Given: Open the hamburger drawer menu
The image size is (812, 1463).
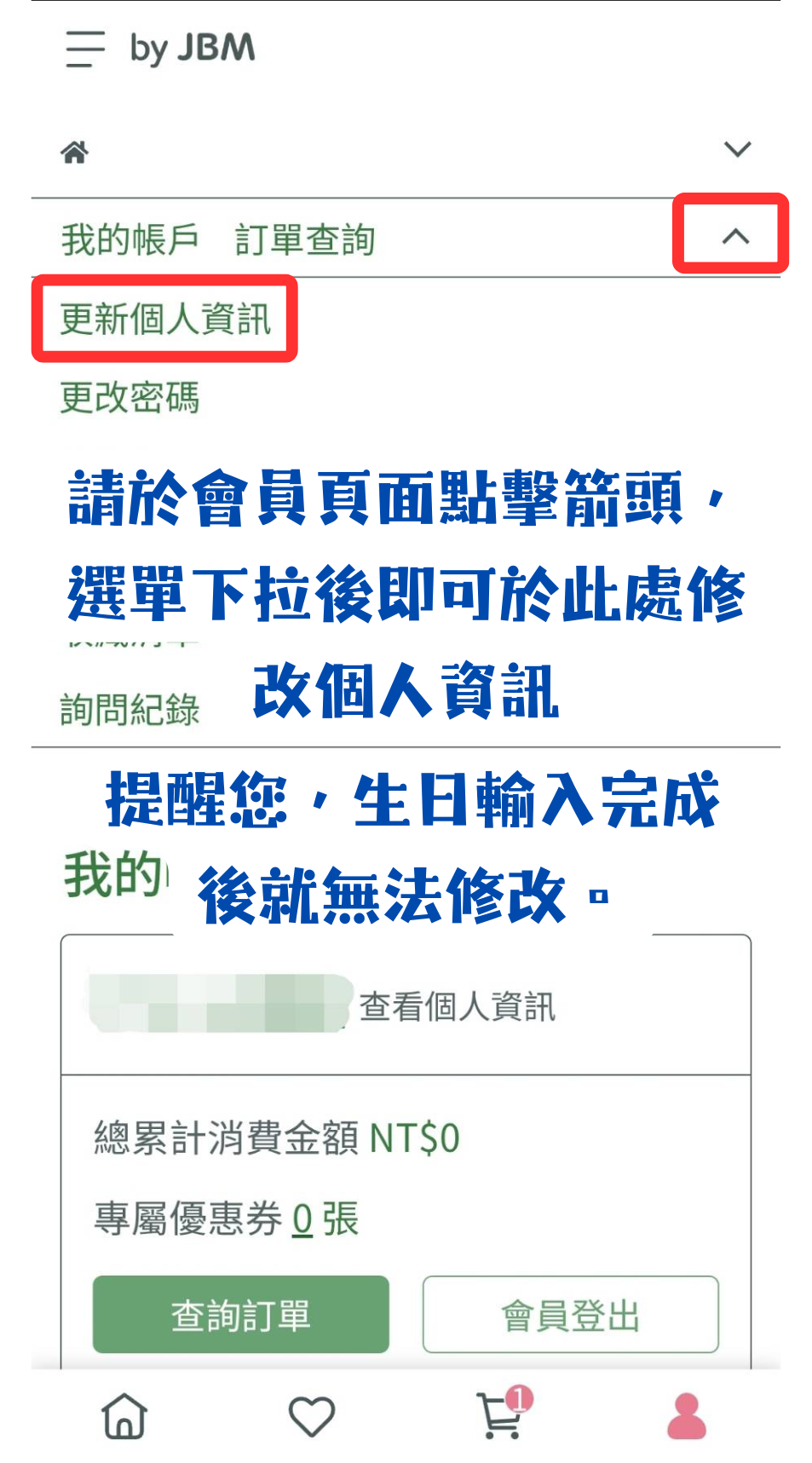Looking at the screenshot, I should pos(85,49).
